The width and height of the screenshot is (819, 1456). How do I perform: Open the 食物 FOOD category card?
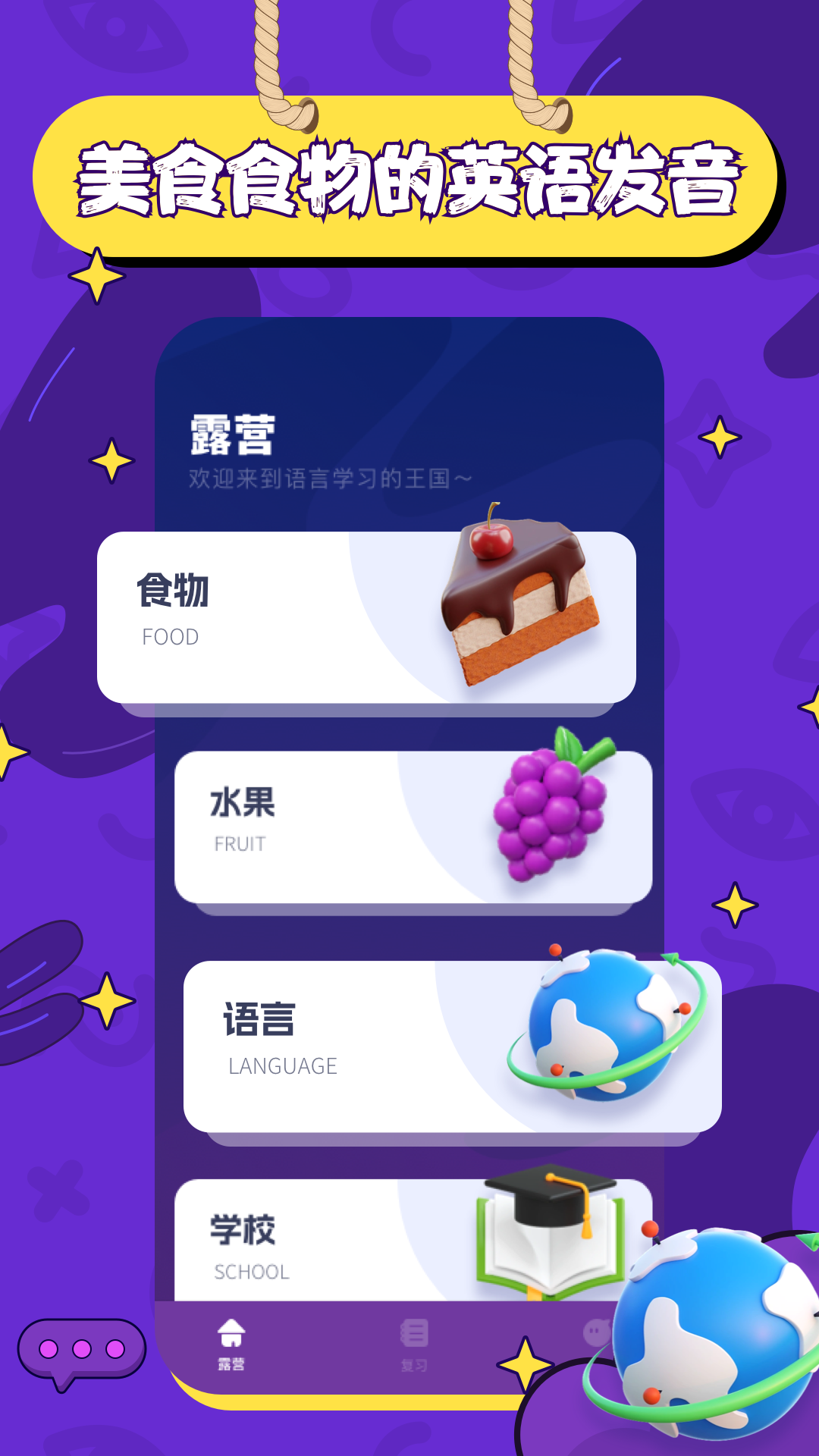click(x=318, y=614)
